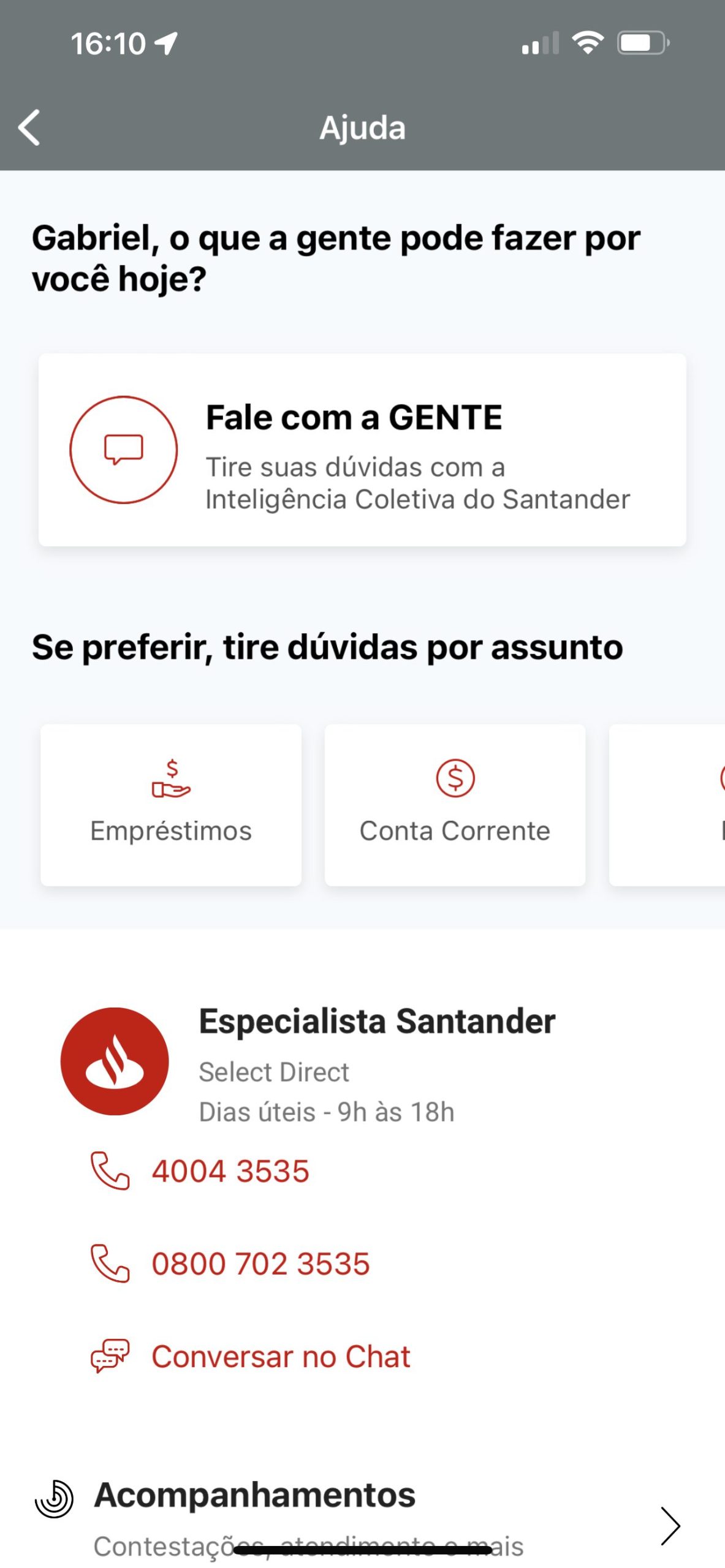Open the Conta Corrente topic card
The width and height of the screenshot is (725, 1568).
[455, 805]
